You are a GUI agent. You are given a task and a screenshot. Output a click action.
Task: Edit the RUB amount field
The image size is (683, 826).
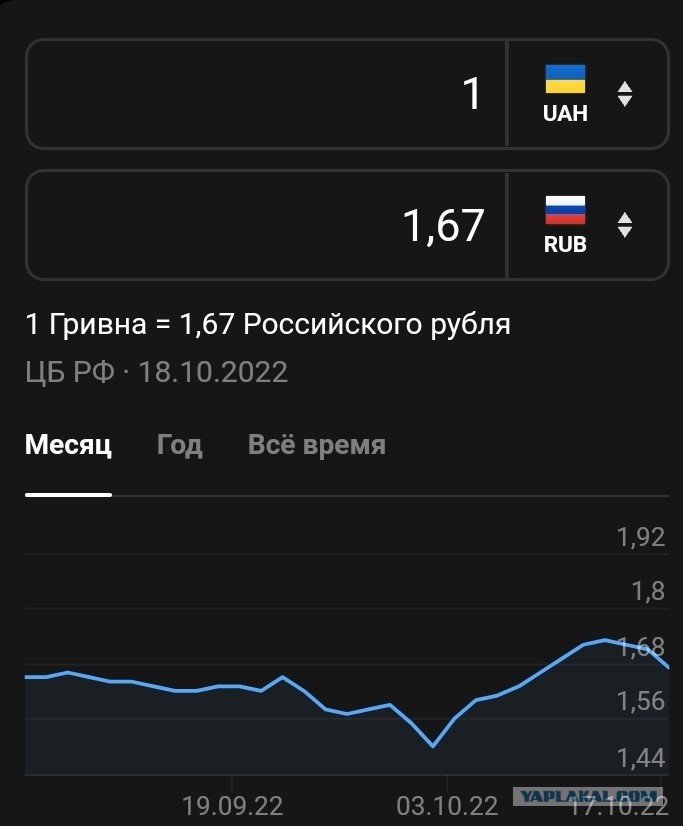(267, 225)
